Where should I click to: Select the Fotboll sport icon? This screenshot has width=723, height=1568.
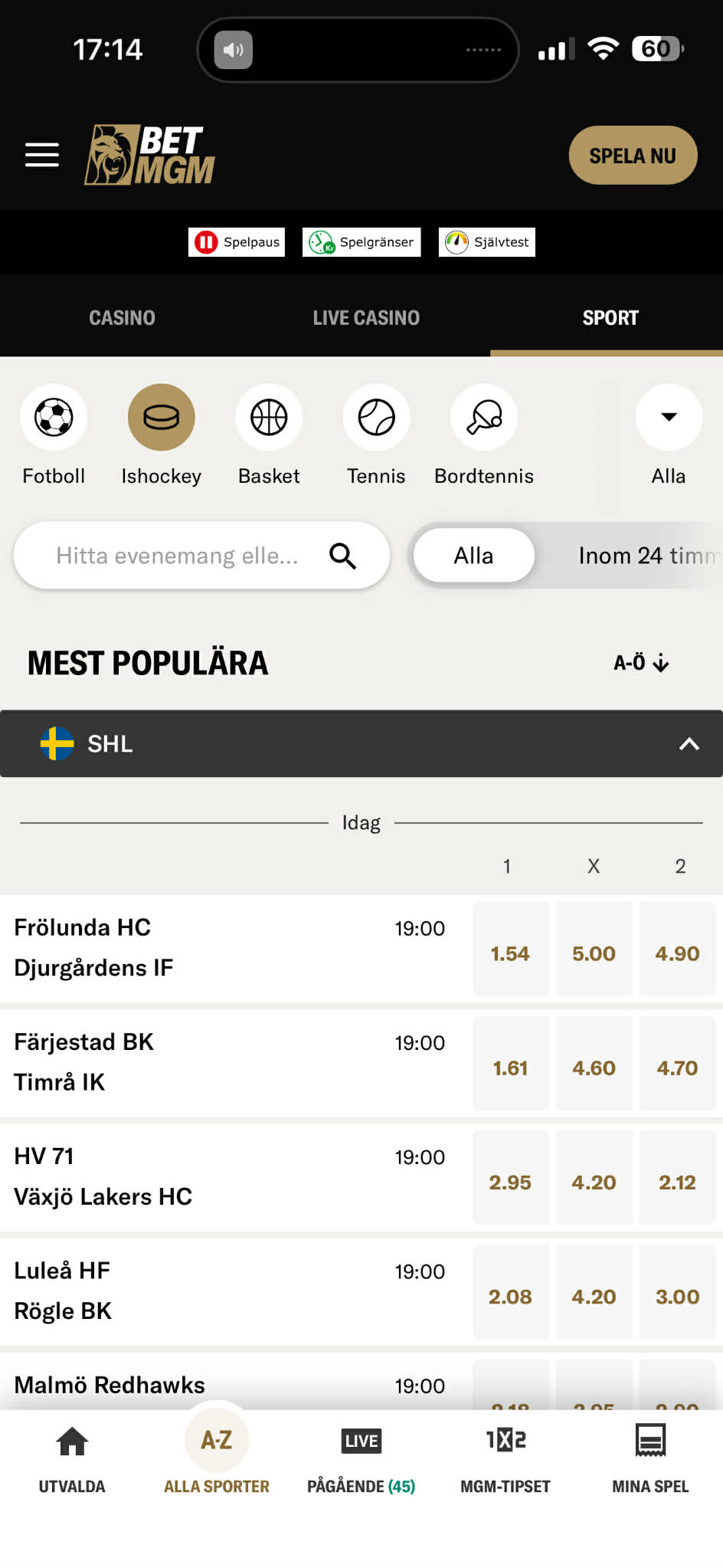(54, 417)
